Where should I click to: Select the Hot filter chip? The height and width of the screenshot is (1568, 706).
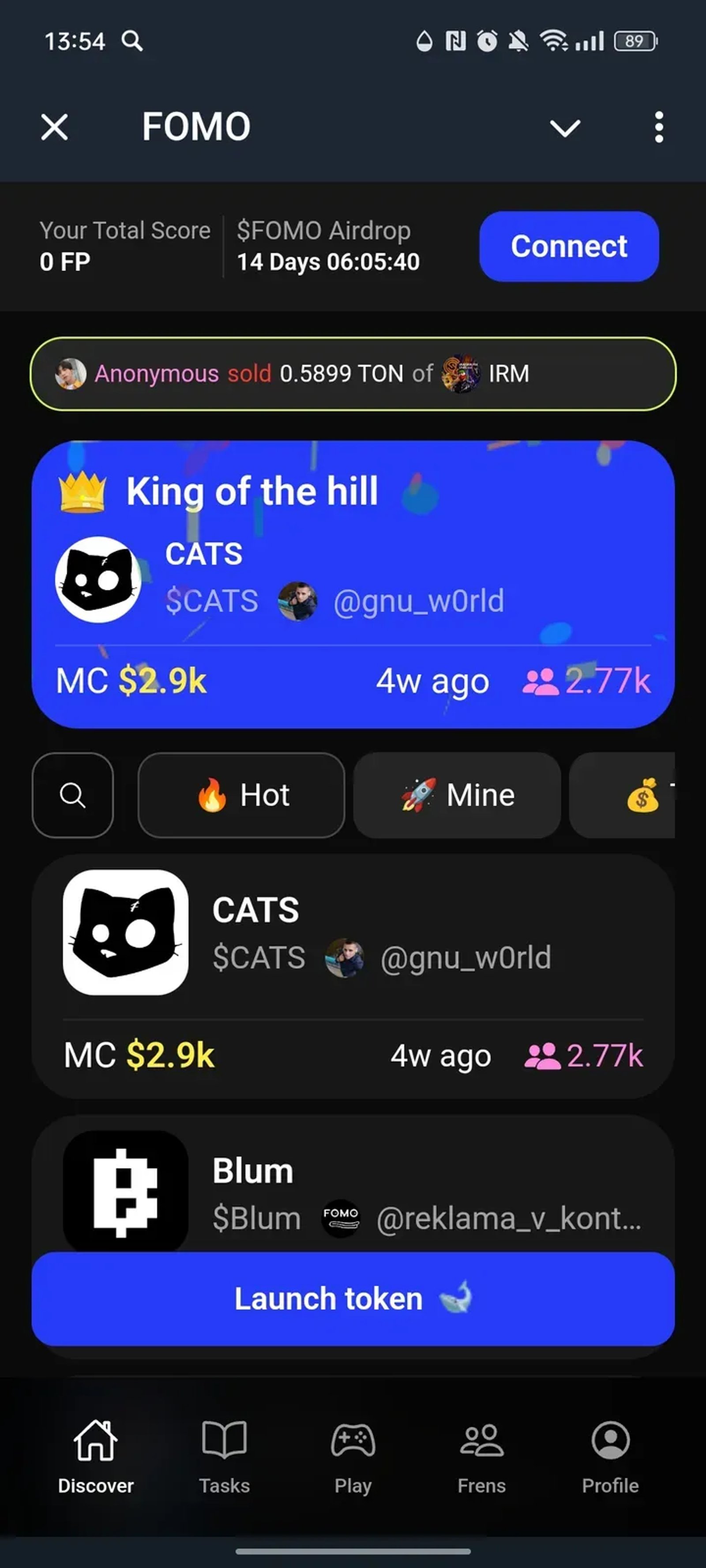point(241,795)
